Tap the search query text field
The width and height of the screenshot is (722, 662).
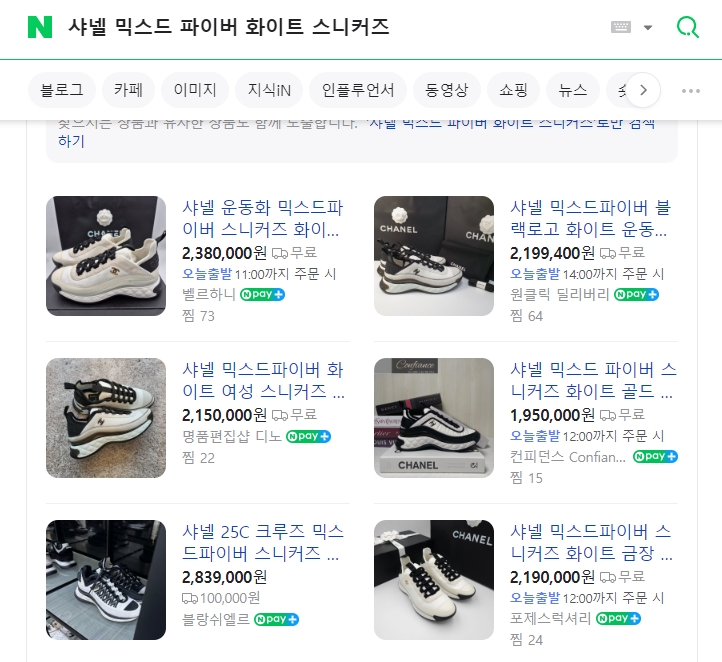point(330,27)
